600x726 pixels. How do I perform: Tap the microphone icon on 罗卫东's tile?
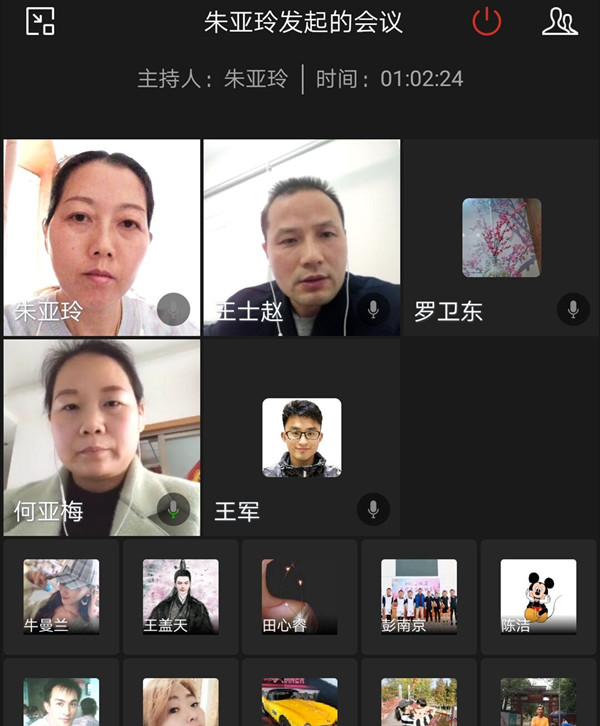click(573, 309)
